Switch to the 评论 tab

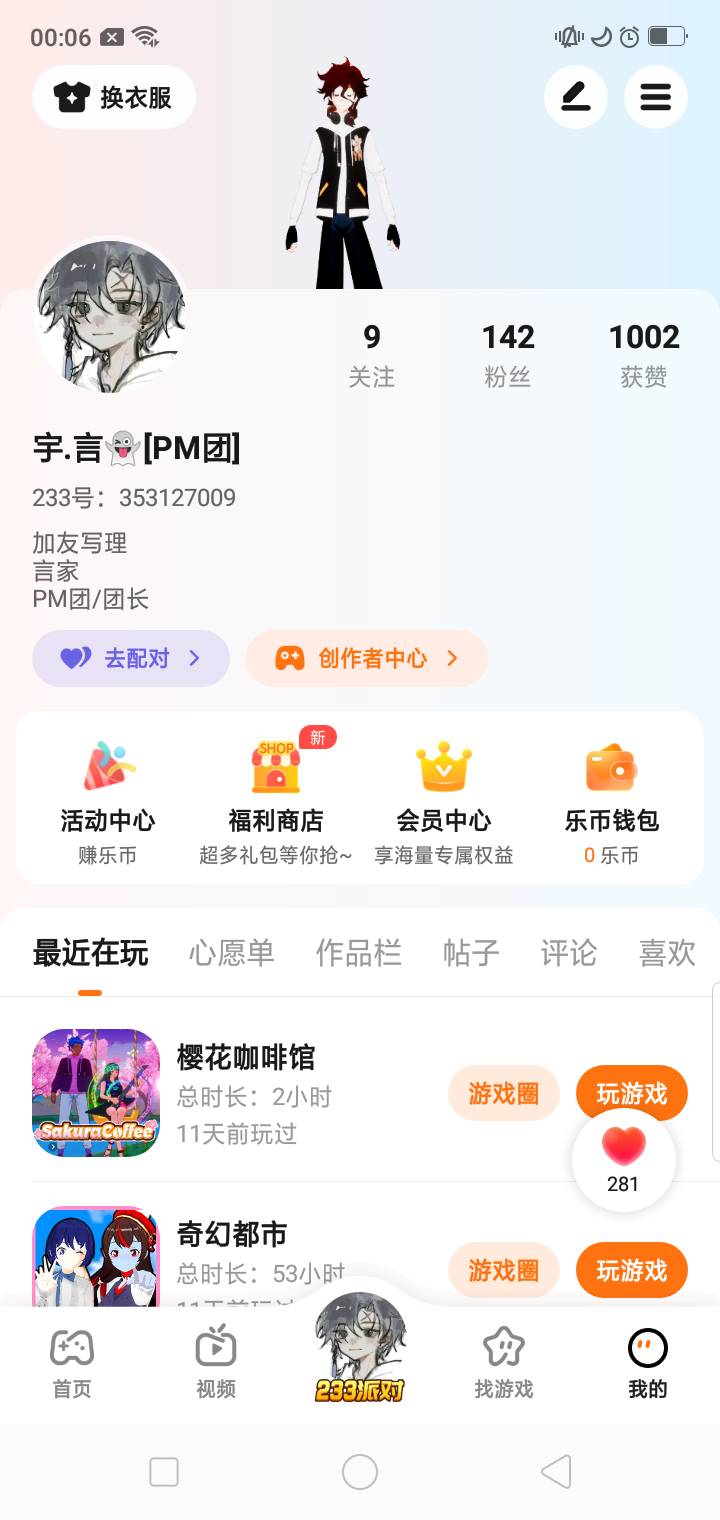(x=568, y=953)
